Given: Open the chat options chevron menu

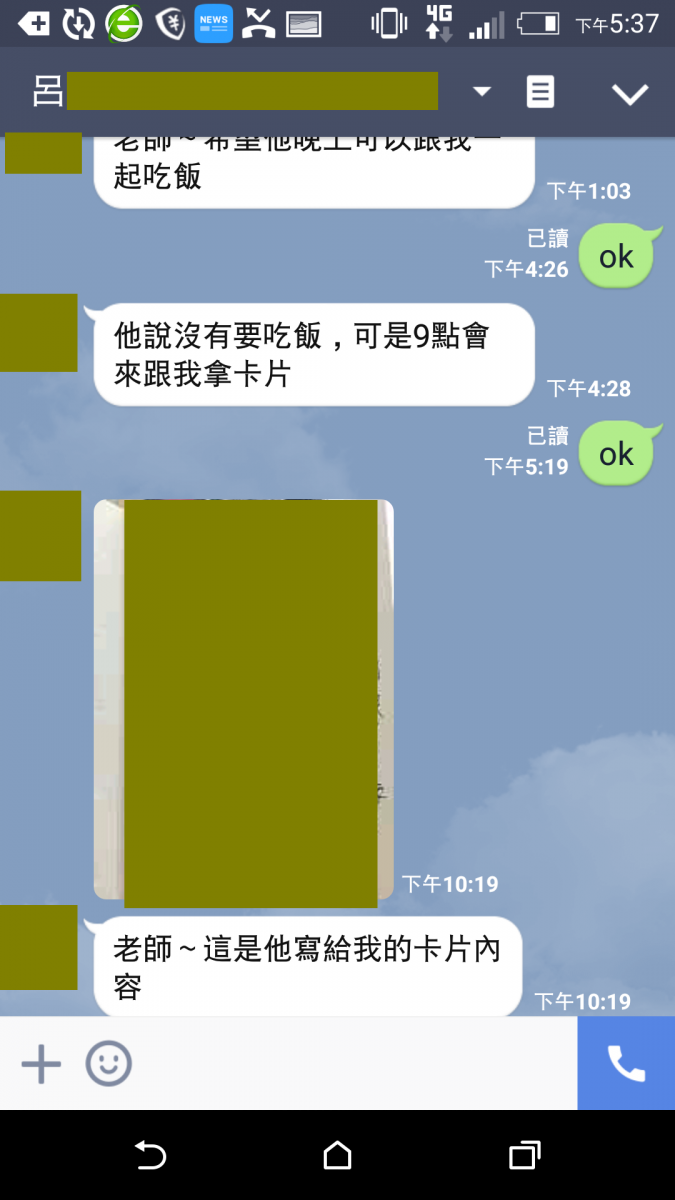Looking at the screenshot, I should (630, 94).
